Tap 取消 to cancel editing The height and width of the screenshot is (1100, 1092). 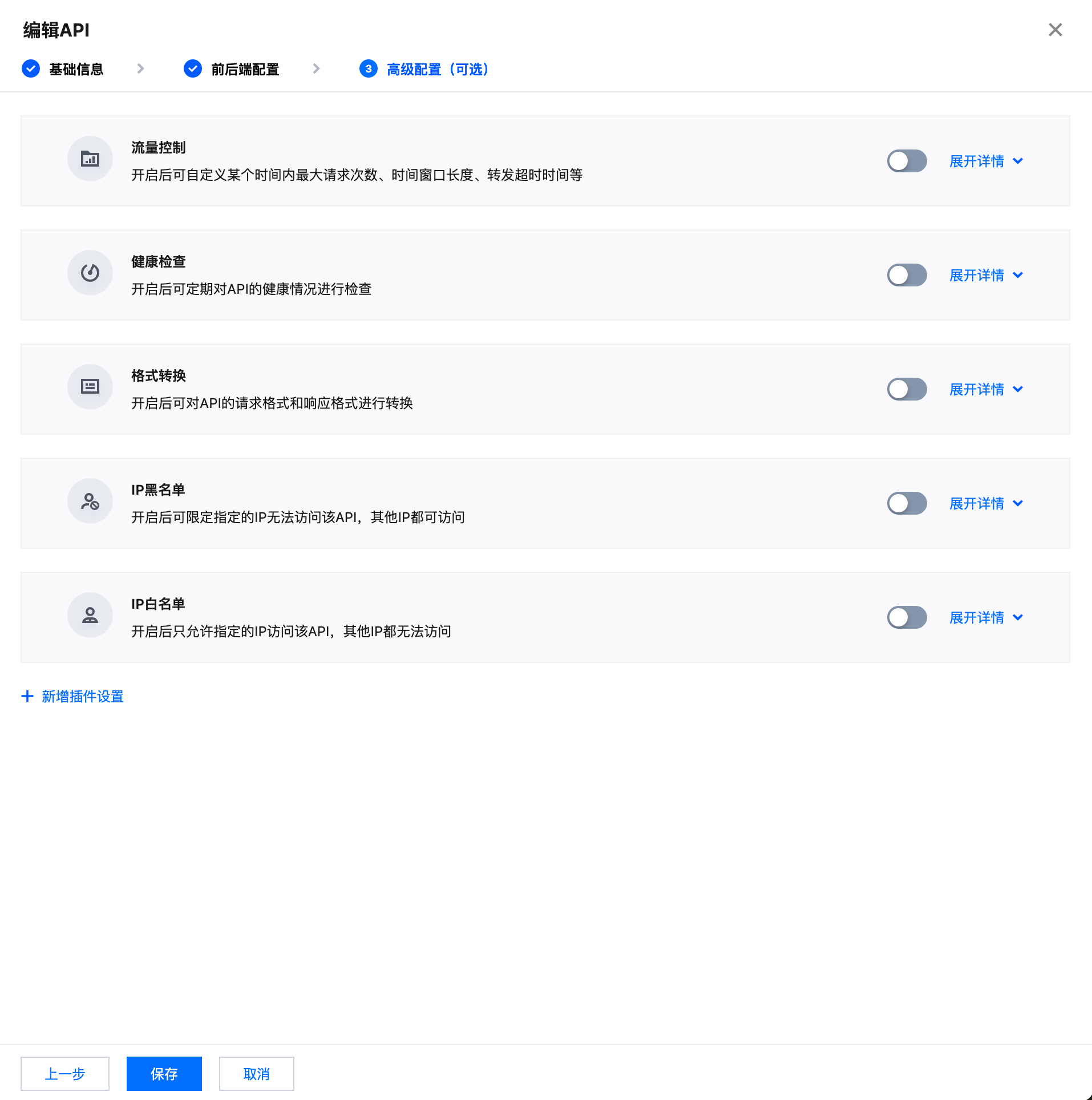coord(257,1074)
